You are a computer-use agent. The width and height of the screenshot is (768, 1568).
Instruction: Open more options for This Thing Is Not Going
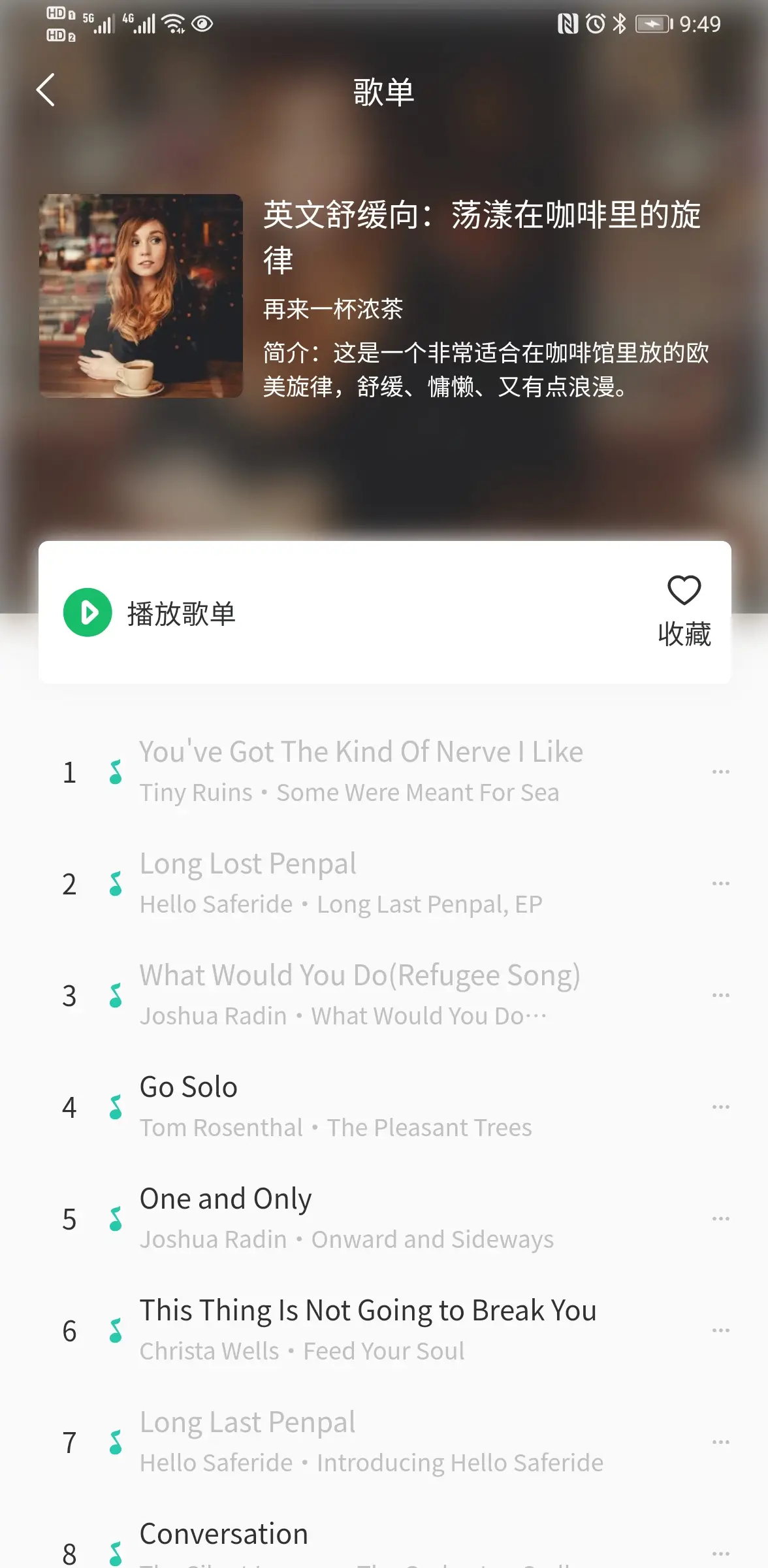click(x=720, y=1330)
